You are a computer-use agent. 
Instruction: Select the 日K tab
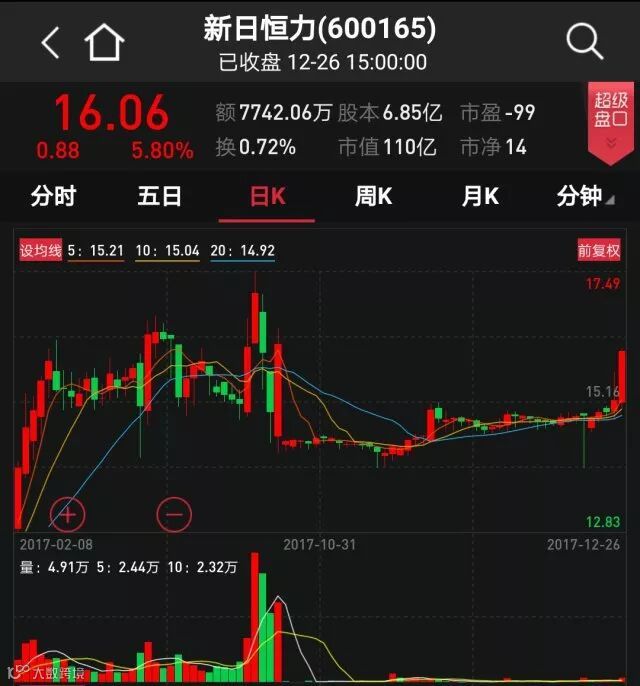pyautogui.click(x=267, y=196)
